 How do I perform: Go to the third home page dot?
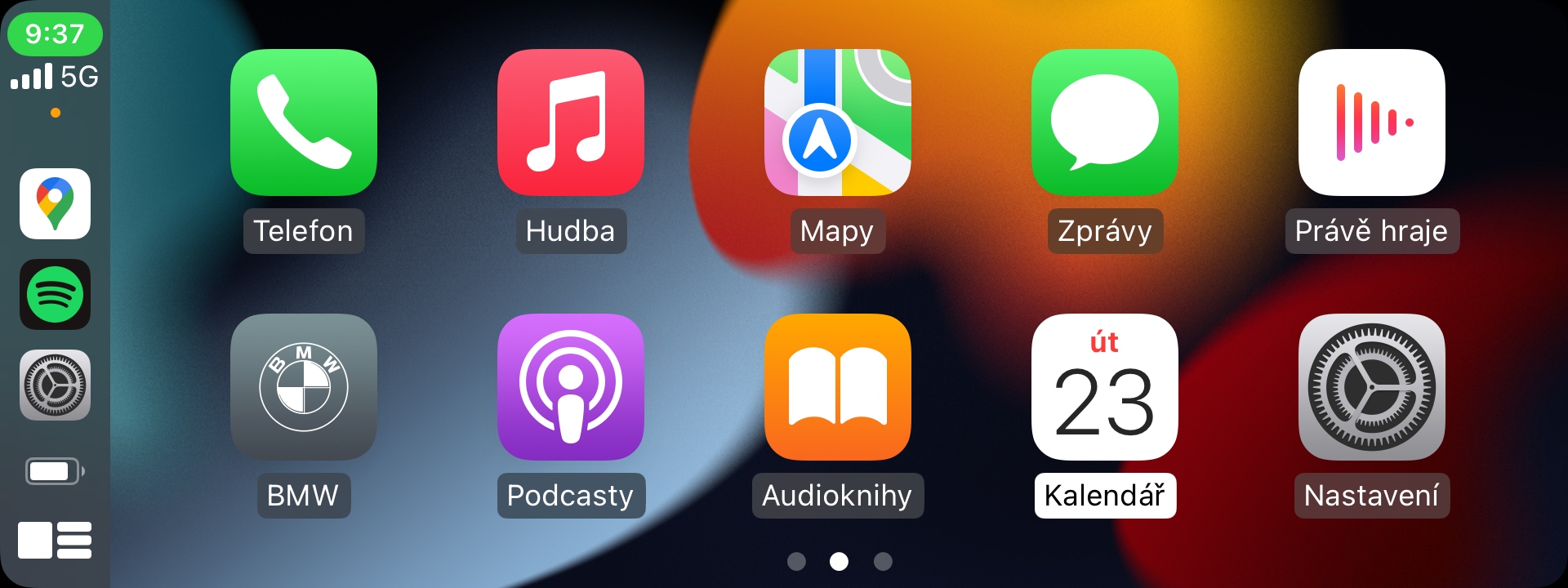(x=883, y=561)
